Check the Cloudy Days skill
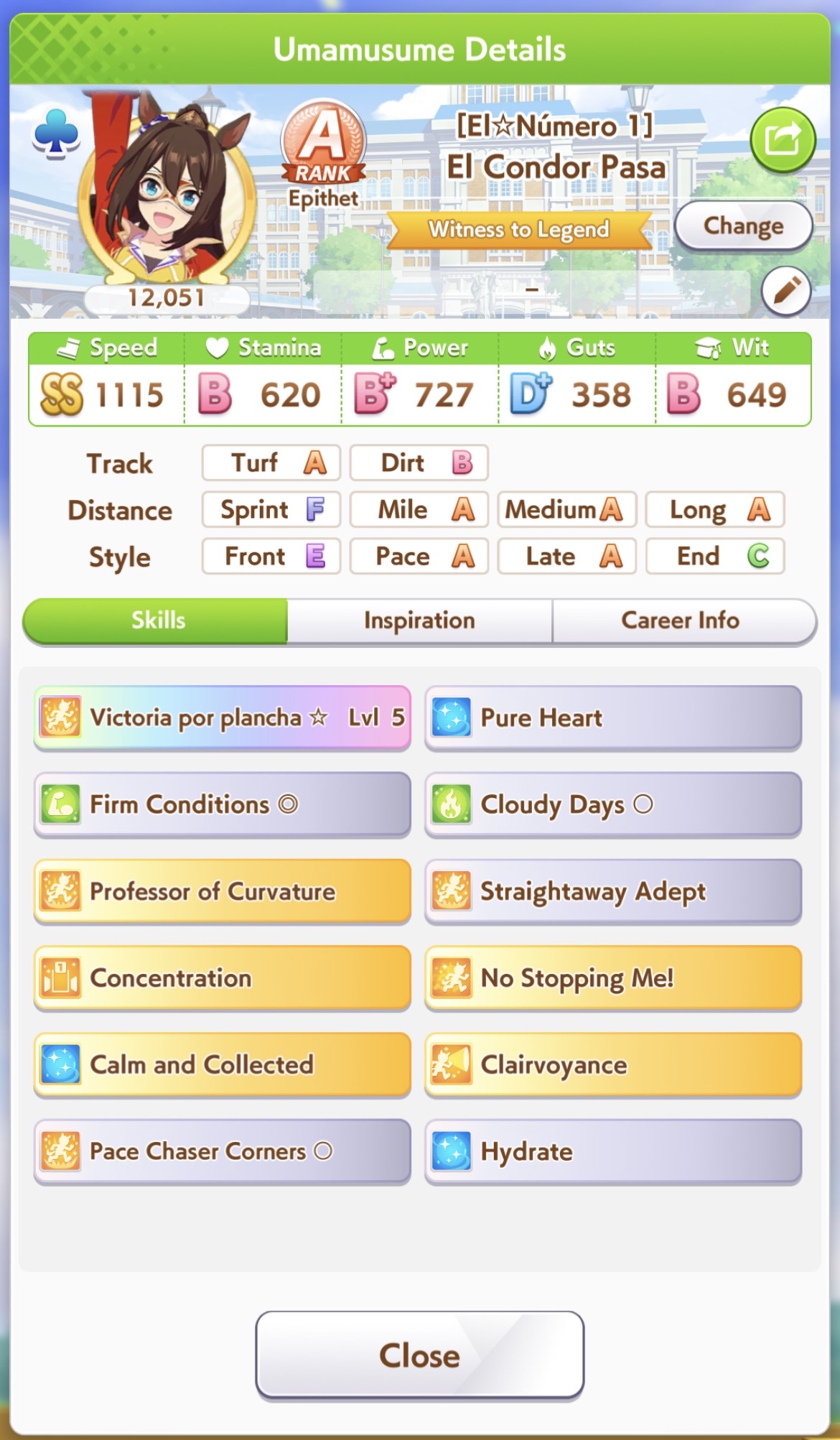The image size is (840, 1440). coord(613,804)
